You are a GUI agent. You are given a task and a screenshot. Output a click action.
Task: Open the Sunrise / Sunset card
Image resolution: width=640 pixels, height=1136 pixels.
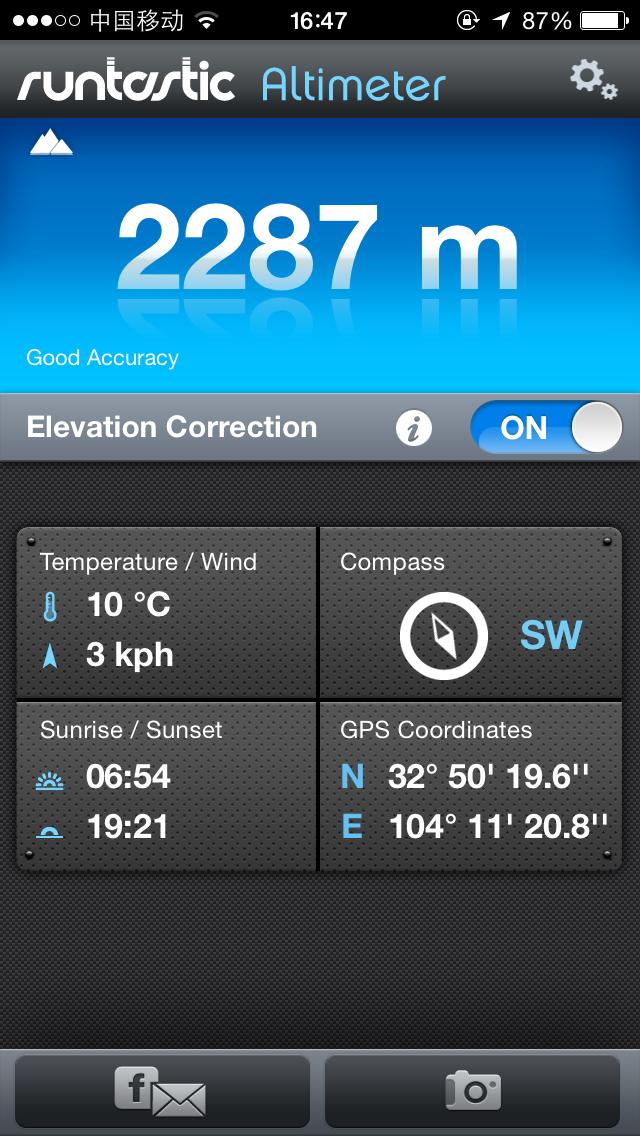click(167, 785)
